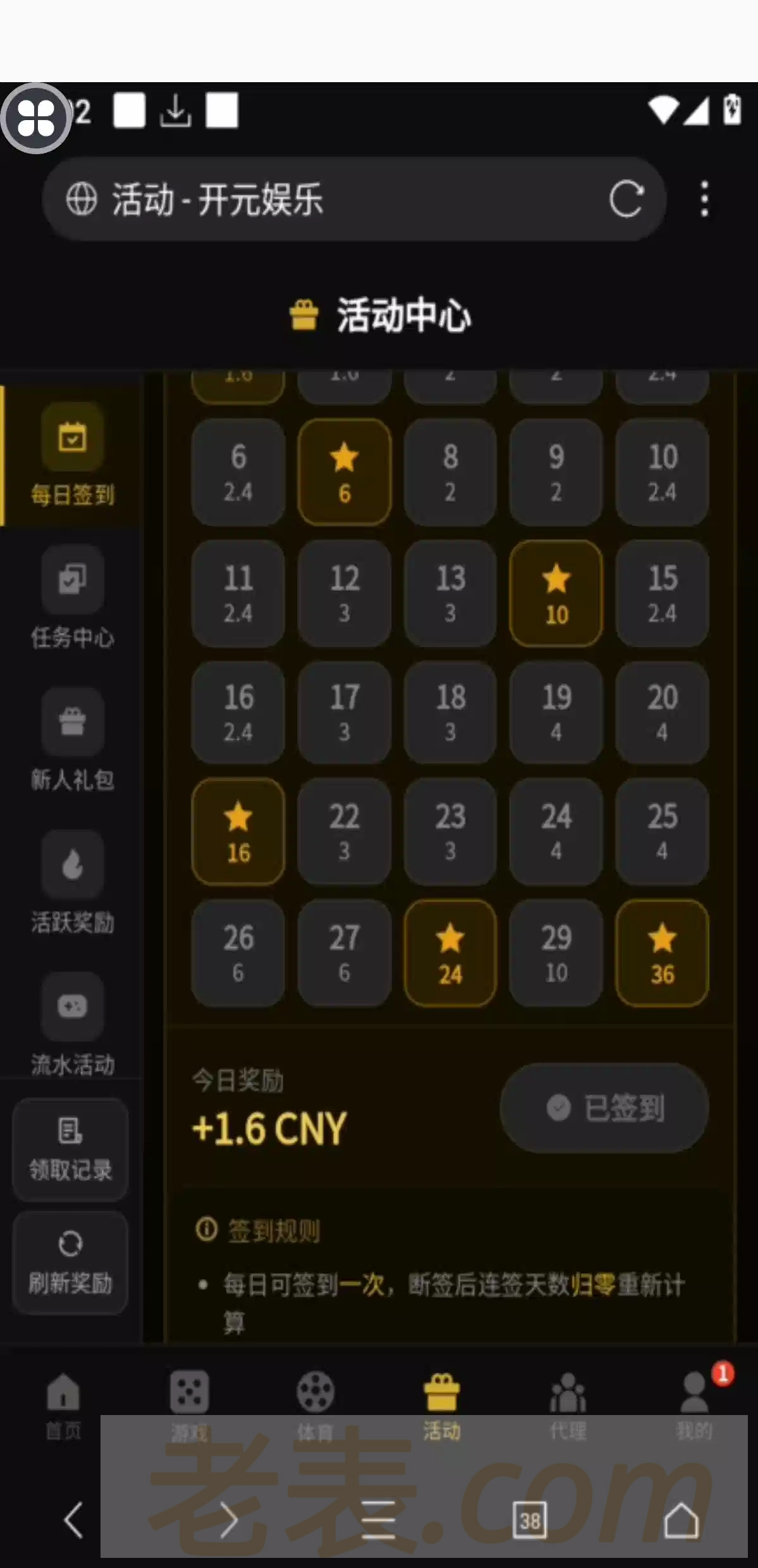Switch to the 首页 bottom tab

(x=63, y=1404)
